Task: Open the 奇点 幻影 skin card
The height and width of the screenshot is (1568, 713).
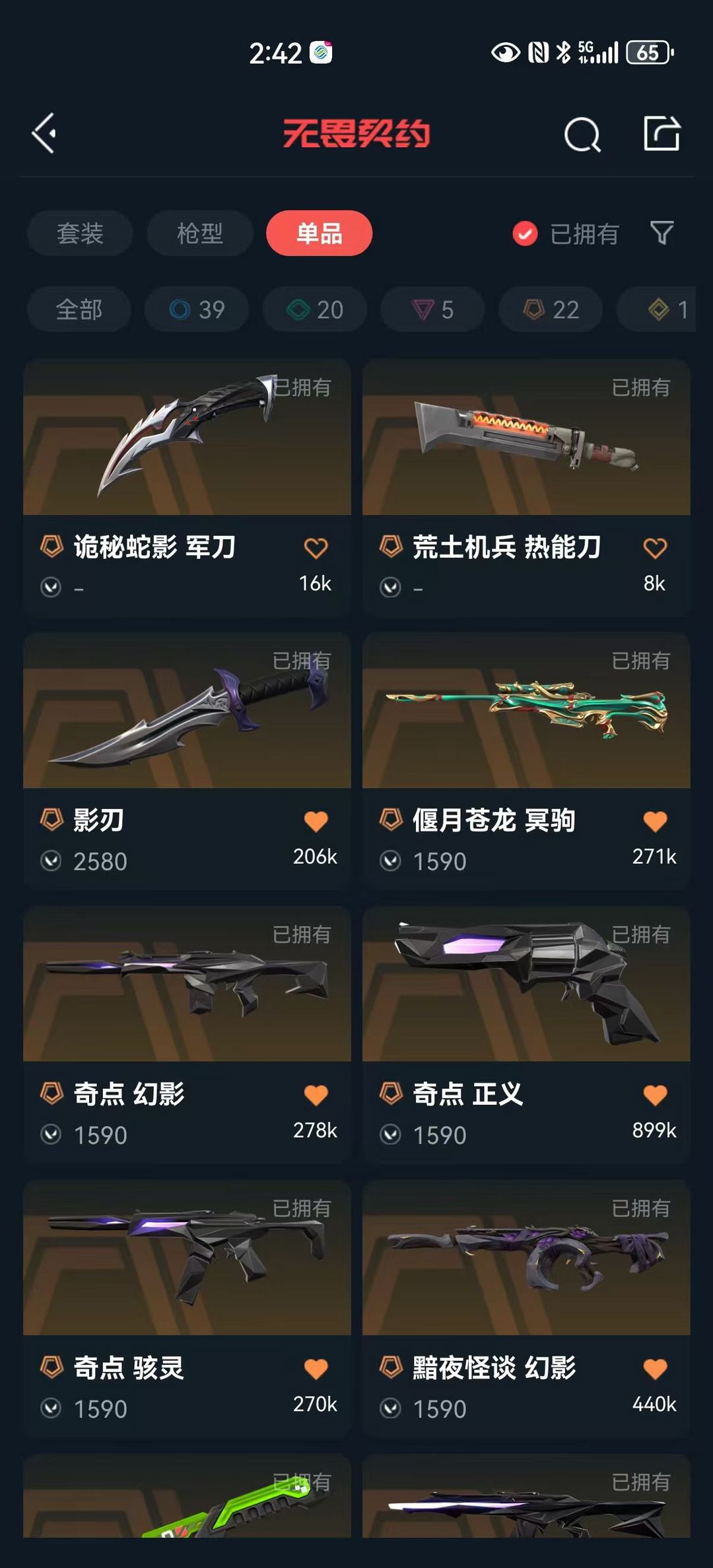Action: point(187,1035)
